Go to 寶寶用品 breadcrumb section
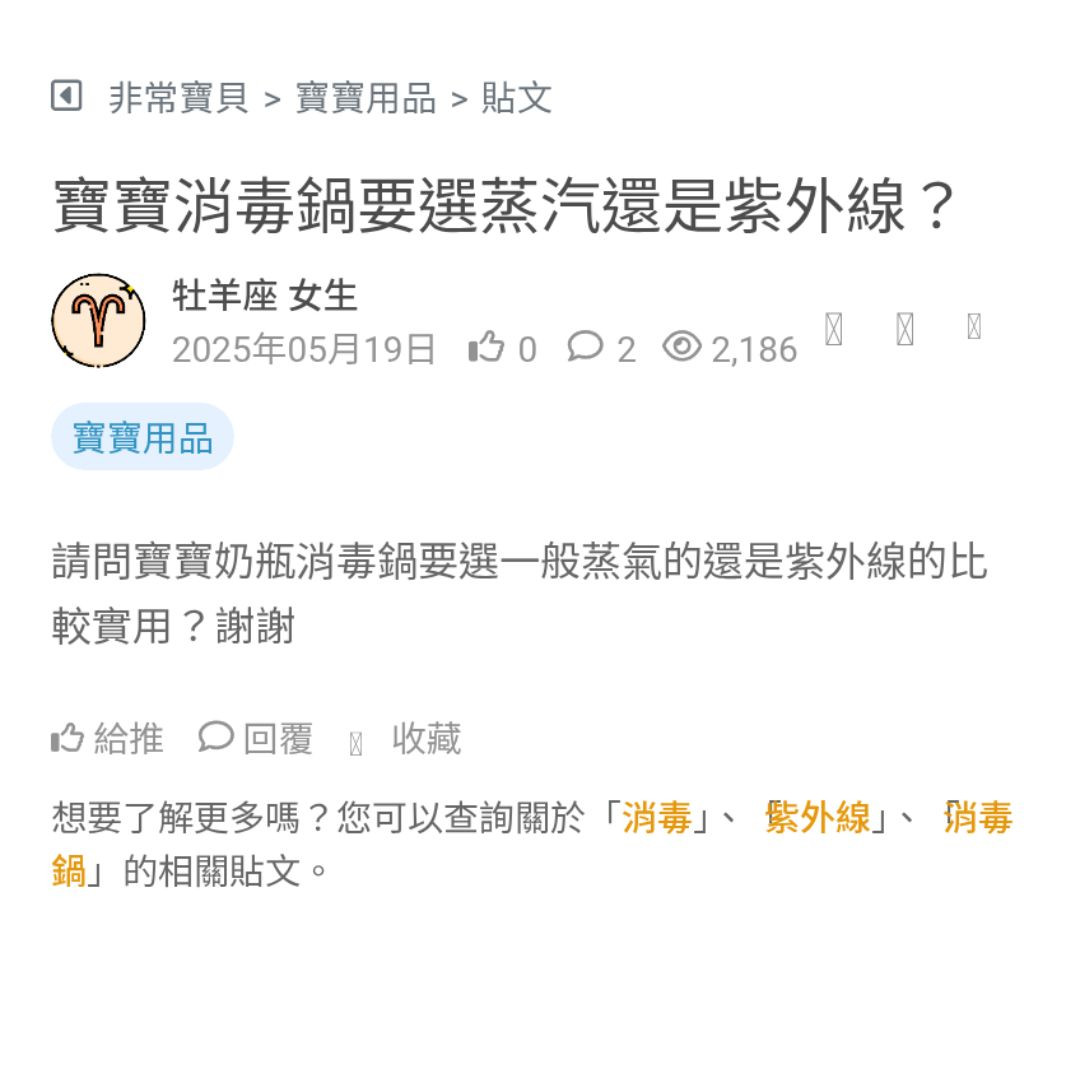The height and width of the screenshot is (1080, 1080). 365,98
